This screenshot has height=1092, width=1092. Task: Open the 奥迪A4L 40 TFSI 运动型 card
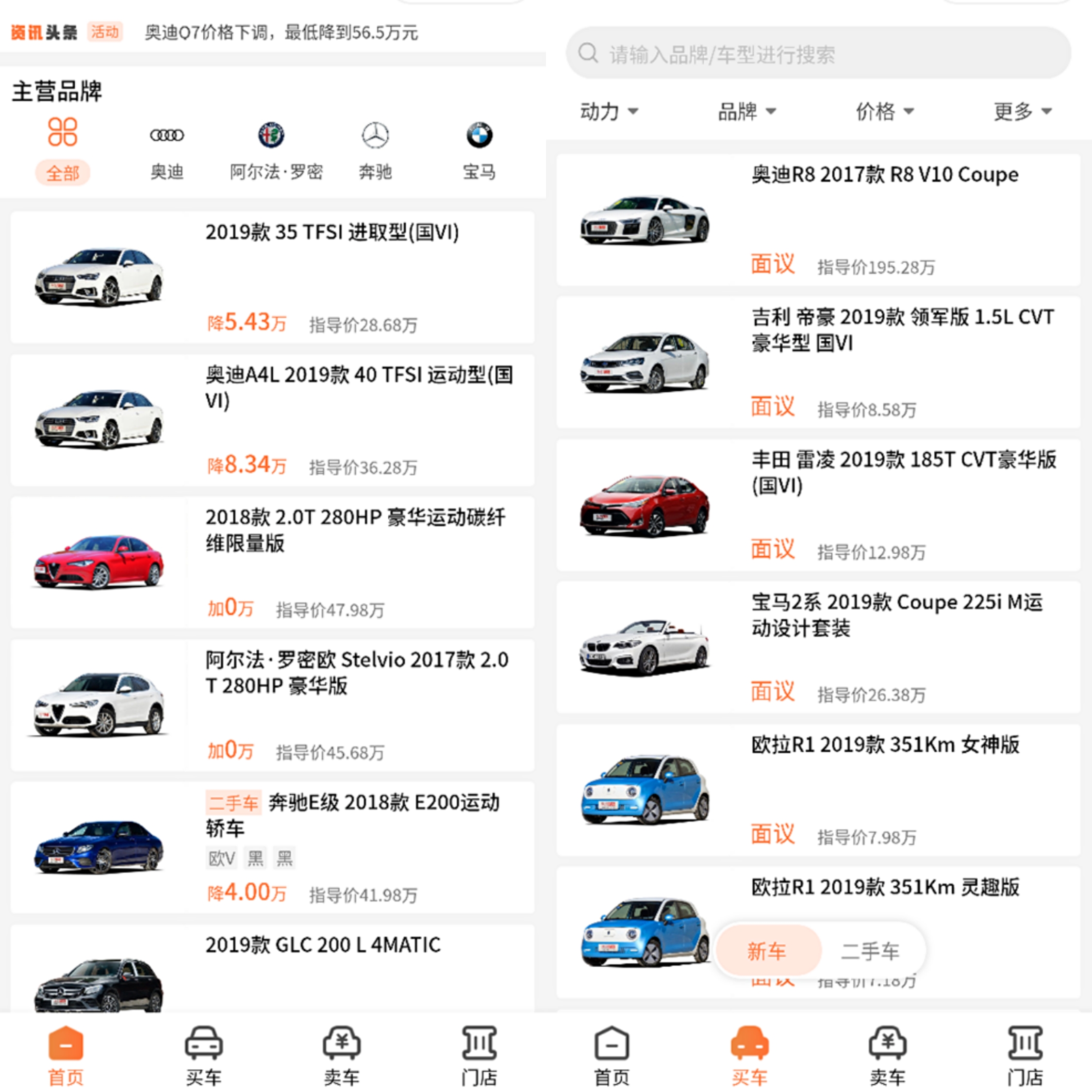(x=272, y=420)
